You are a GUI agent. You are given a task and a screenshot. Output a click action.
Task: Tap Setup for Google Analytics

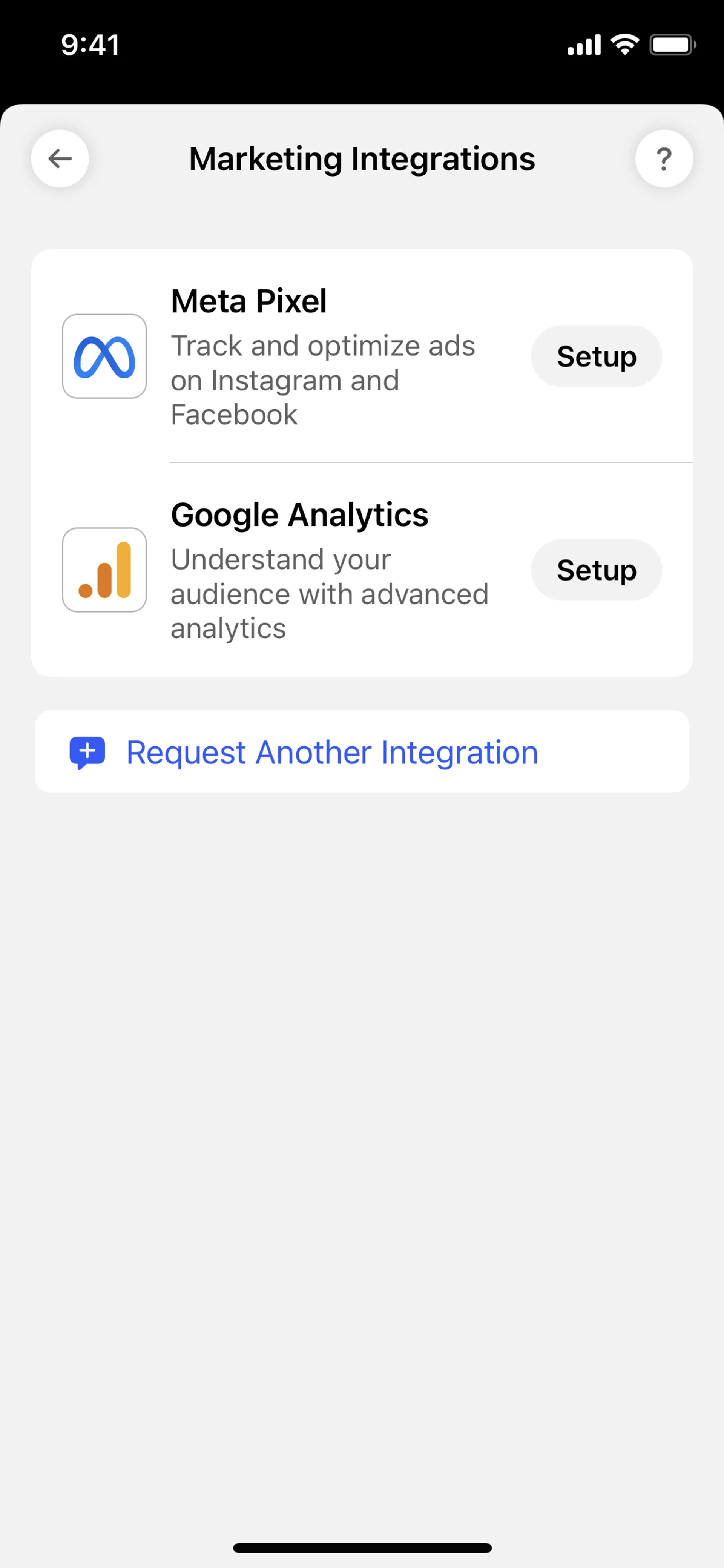coord(596,570)
